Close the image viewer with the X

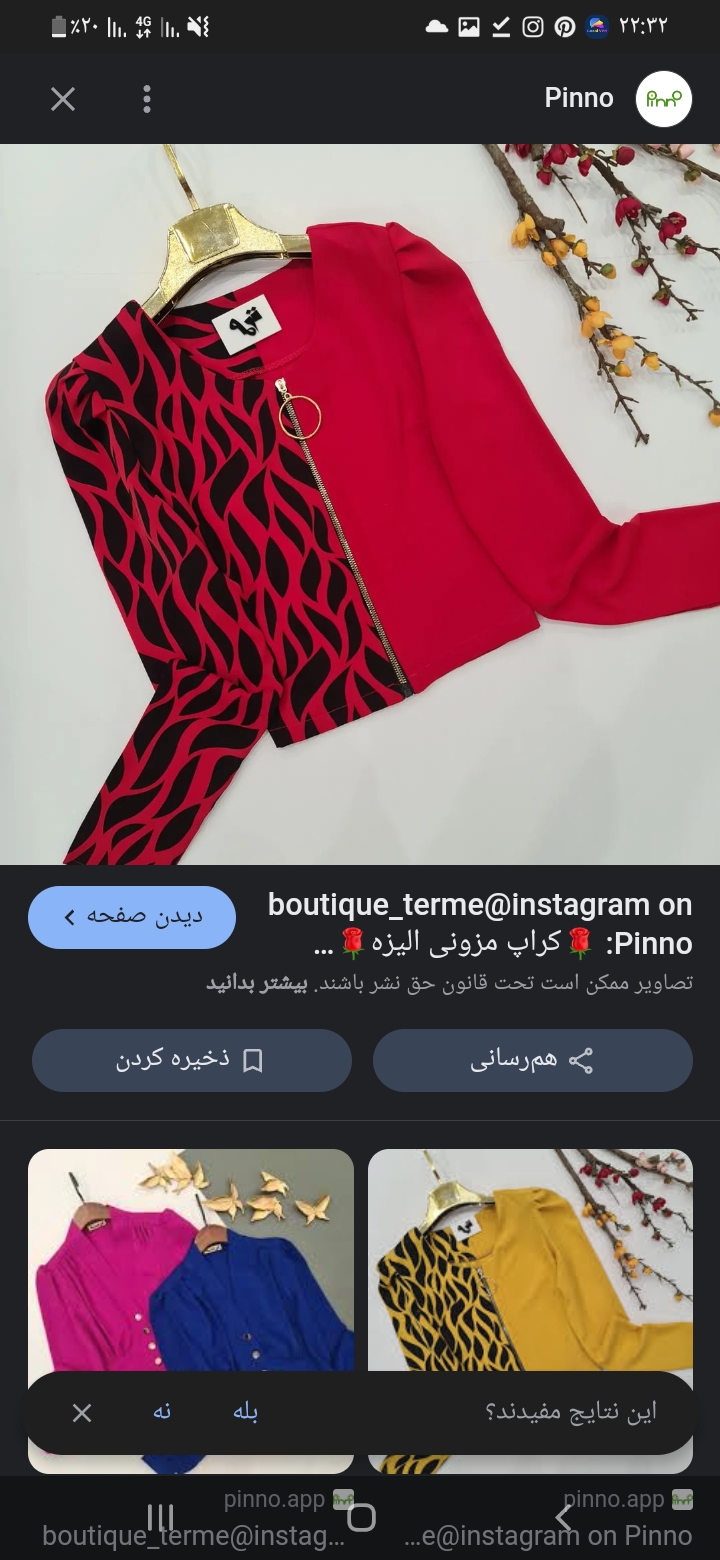pyautogui.click(x=63, y=99)
